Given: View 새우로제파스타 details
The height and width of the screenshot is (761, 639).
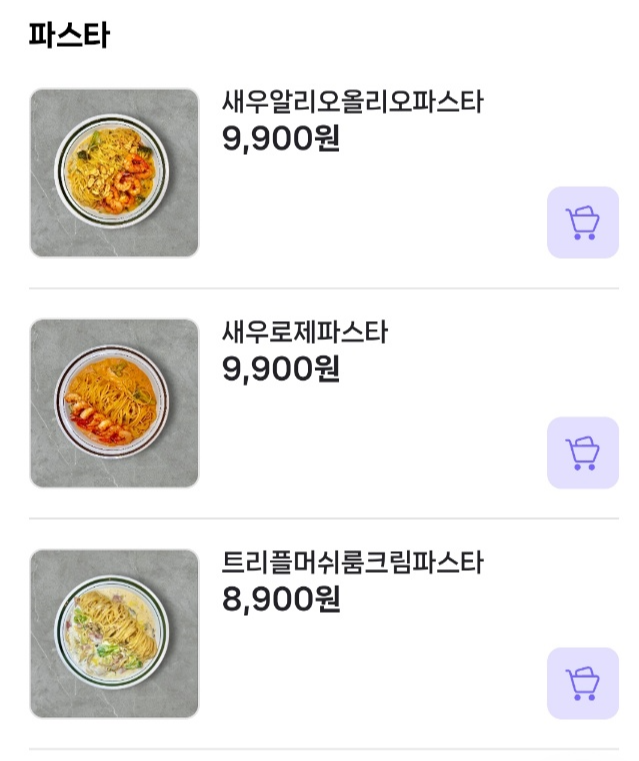Looking at the screenshot, I should [x=304, y=332].
